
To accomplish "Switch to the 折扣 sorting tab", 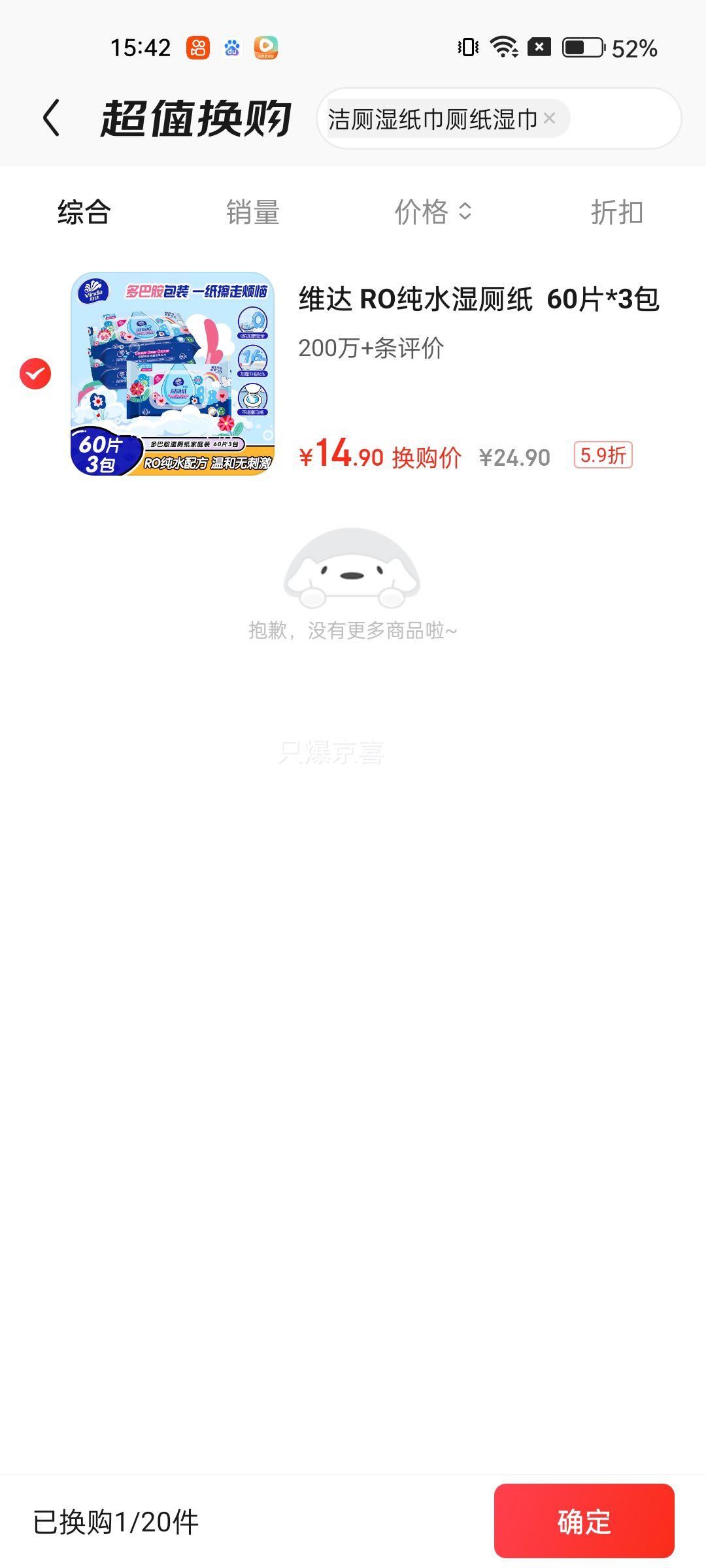I will (x=617, y=210).
